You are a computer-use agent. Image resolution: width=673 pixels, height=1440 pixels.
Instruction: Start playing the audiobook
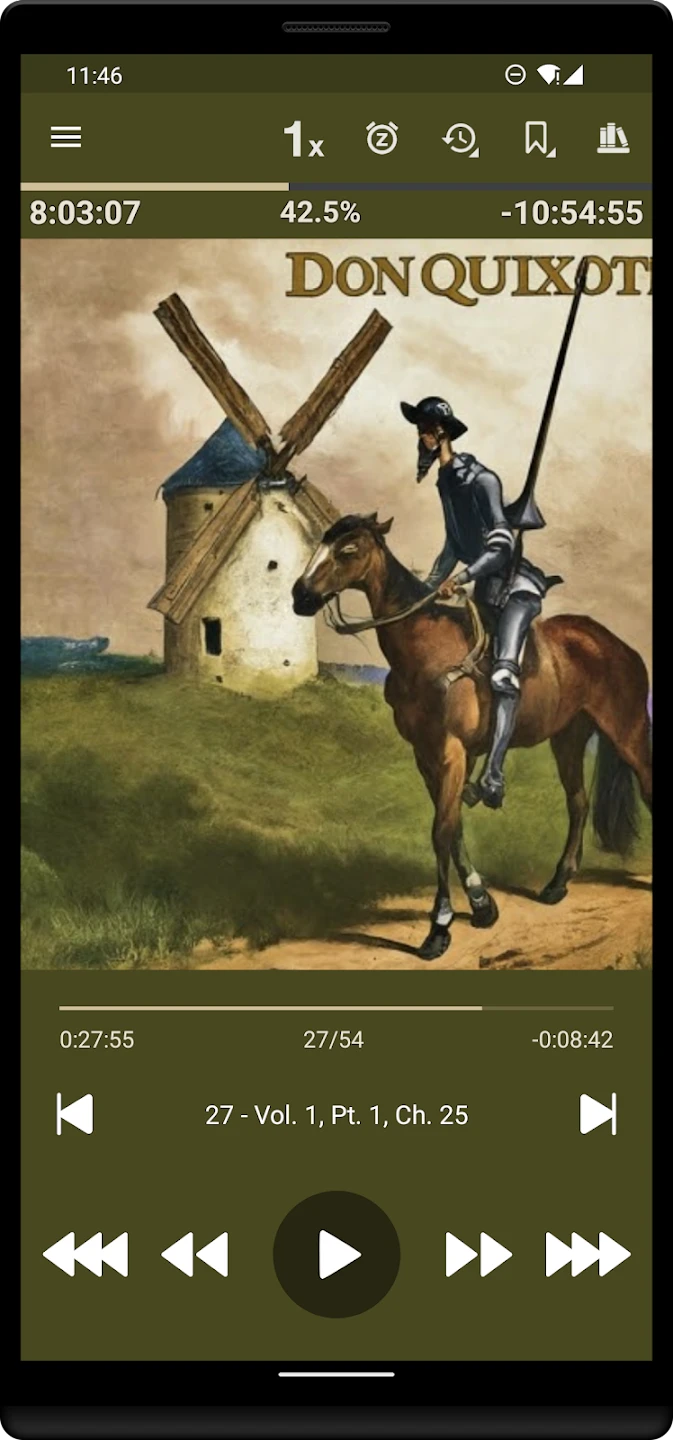[337, 1254]
